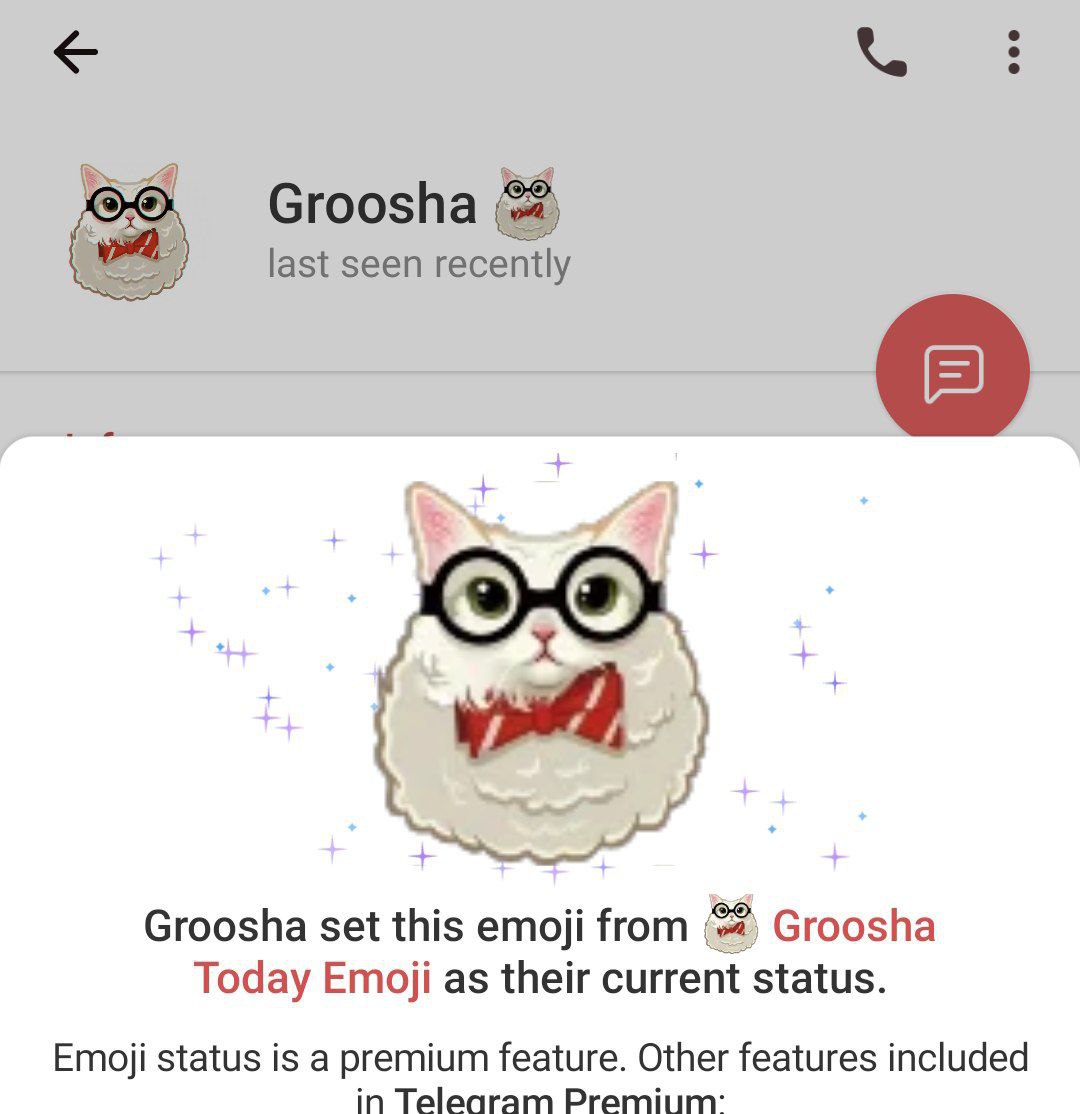Go back using the top arrow
The width and height of the screenshot is (1080, 1114).
(x=76, y=52)
